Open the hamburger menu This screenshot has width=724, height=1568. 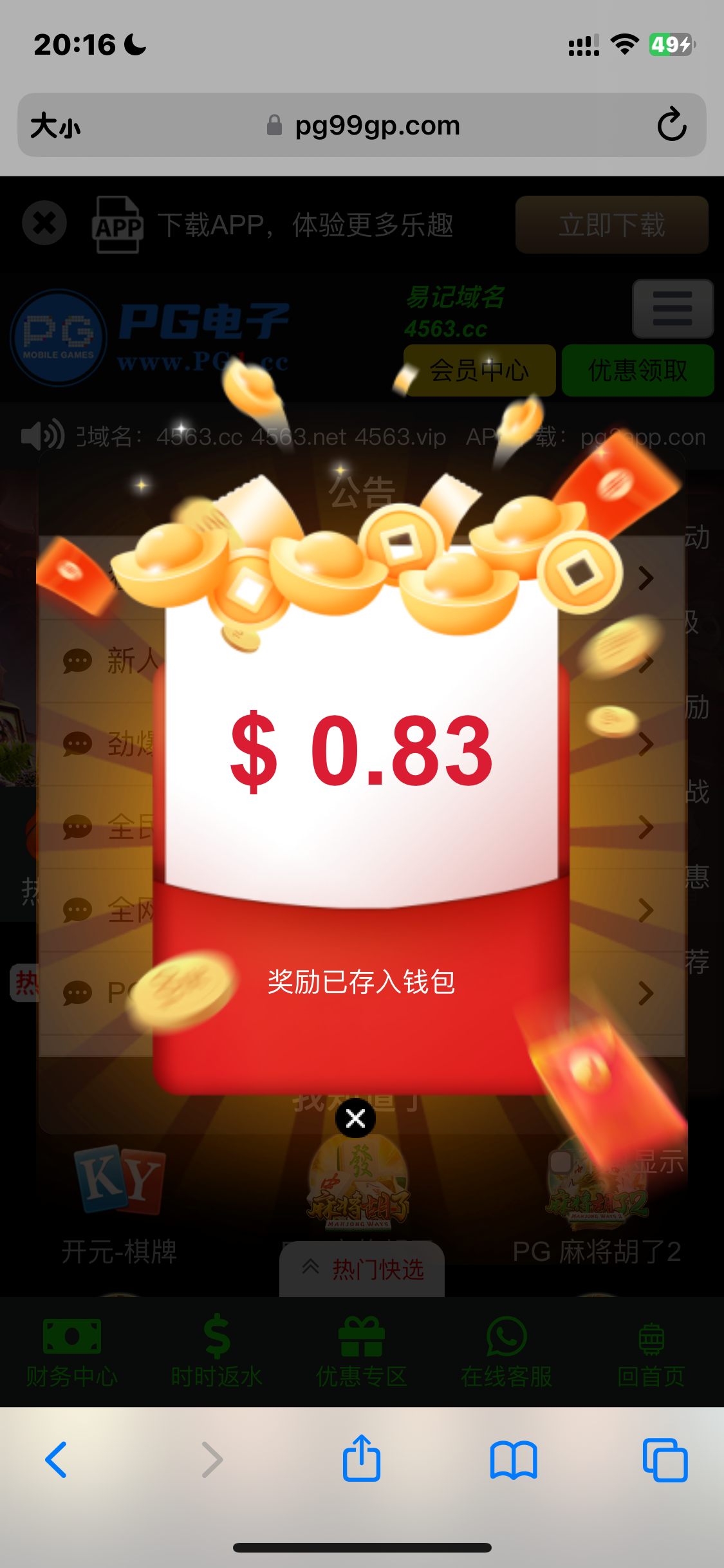tap(673, 308)
